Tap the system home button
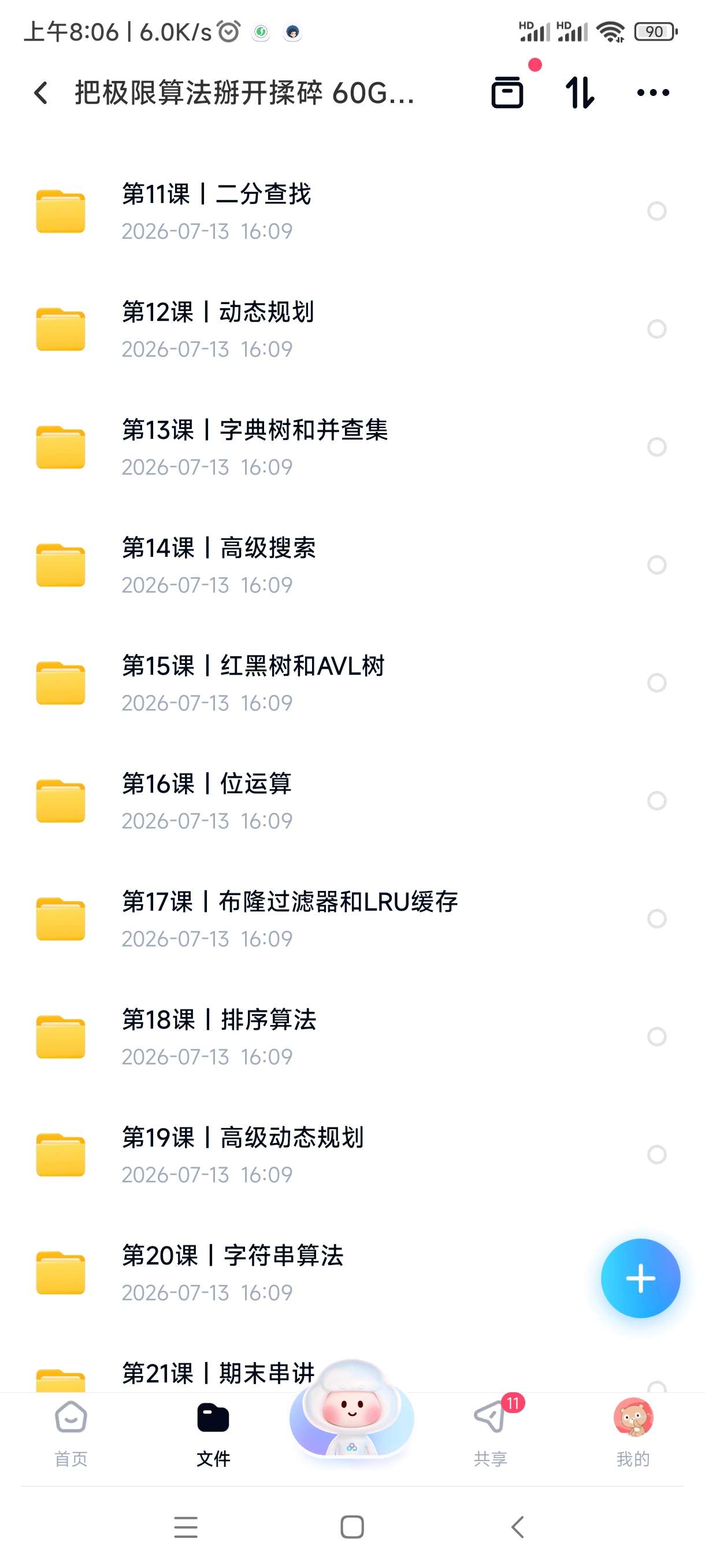Image resolution: width=705 pixels, height=1568 pixels. point(352,1526)
